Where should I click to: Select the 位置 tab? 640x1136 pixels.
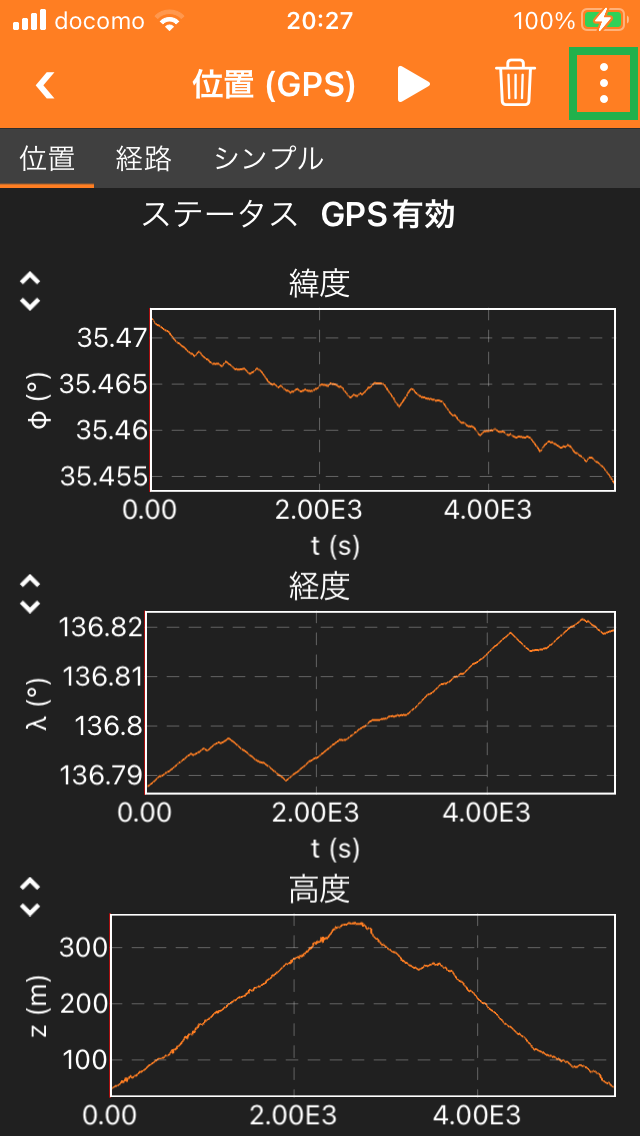(47, 158)
